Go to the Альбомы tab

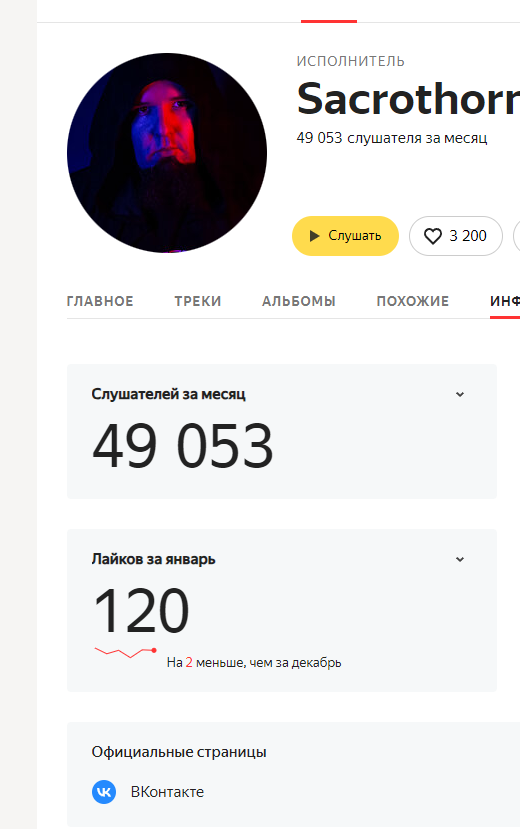(299, 301)
